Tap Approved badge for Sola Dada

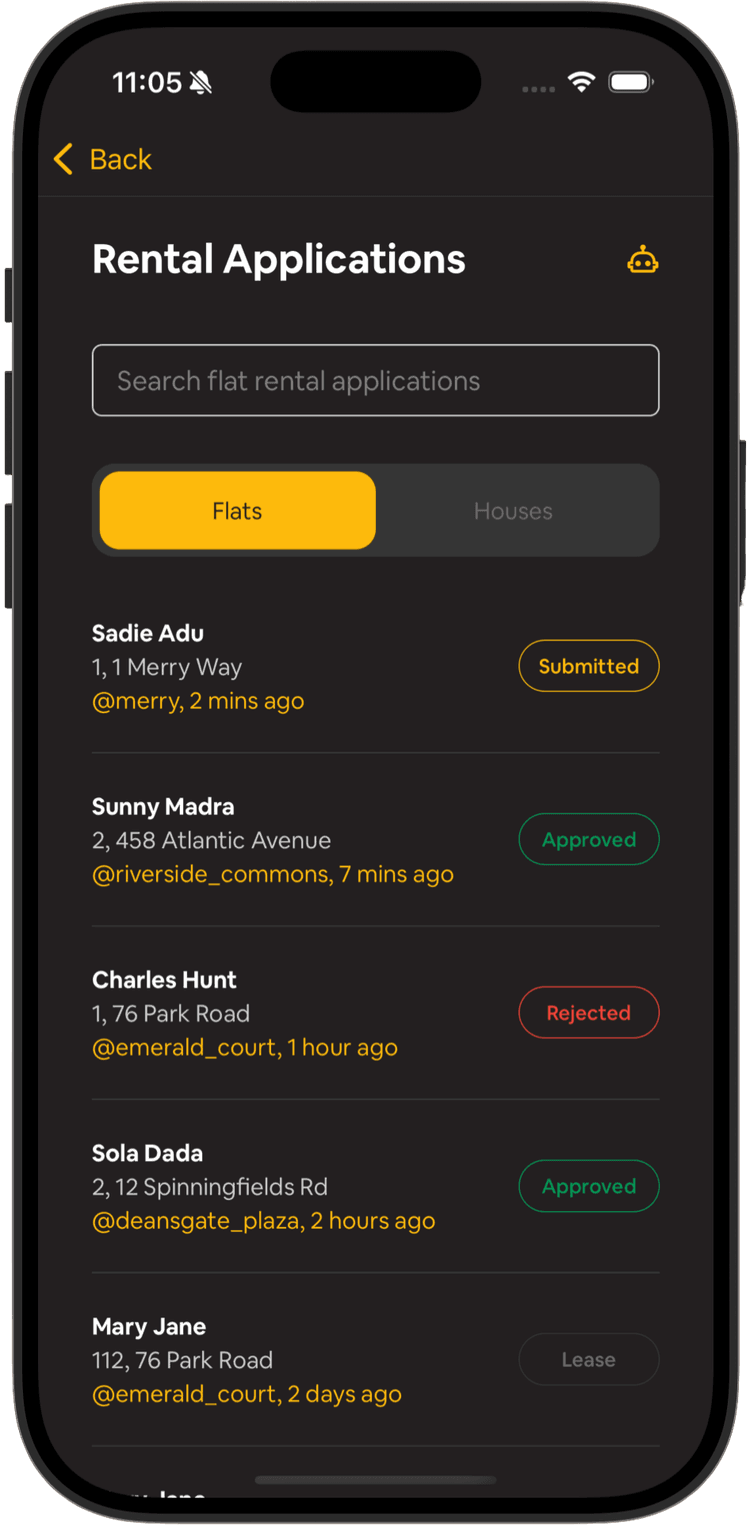click(x=588, y=1187)
